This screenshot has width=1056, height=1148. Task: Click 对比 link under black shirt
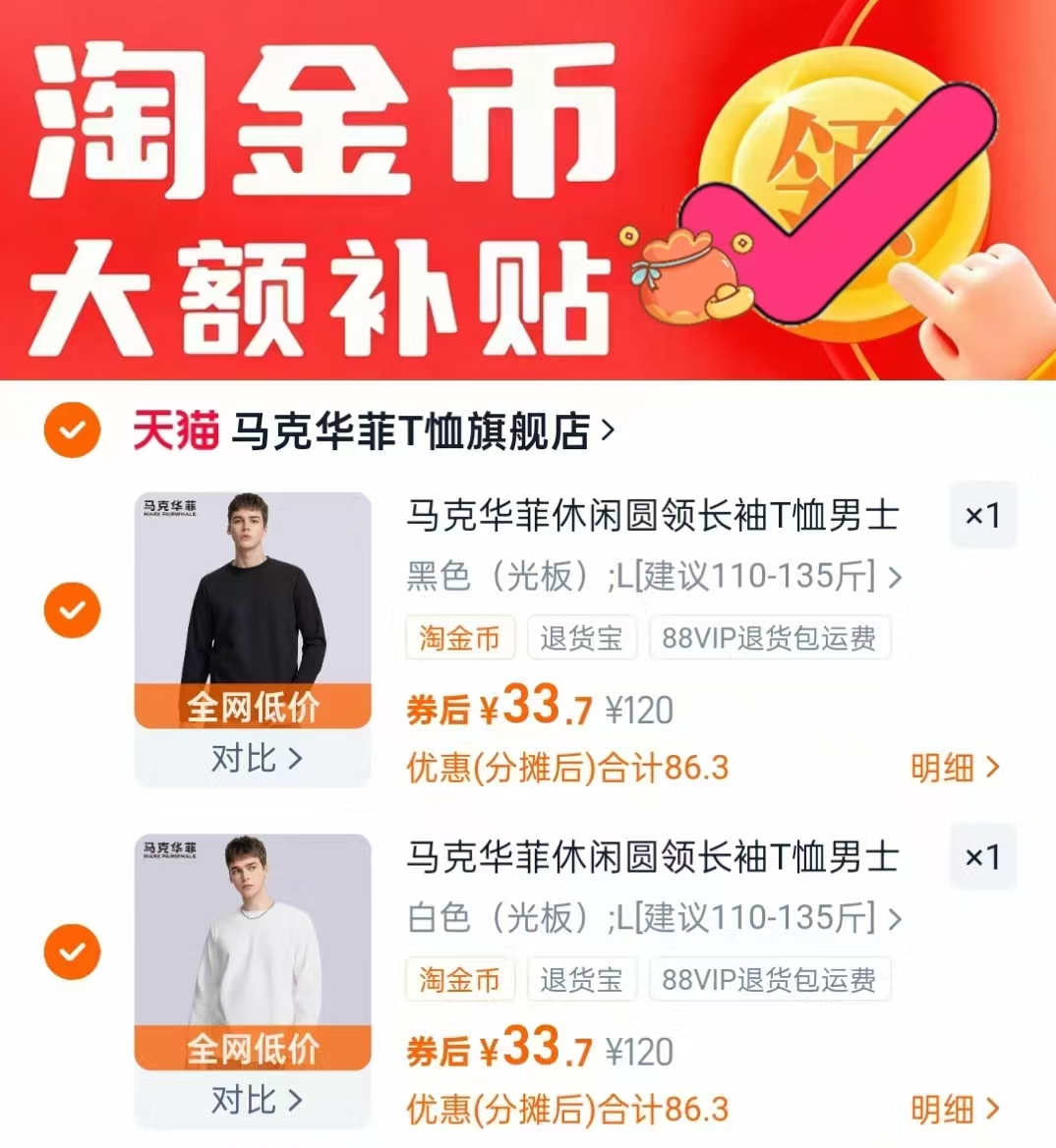tap(253, 758)
